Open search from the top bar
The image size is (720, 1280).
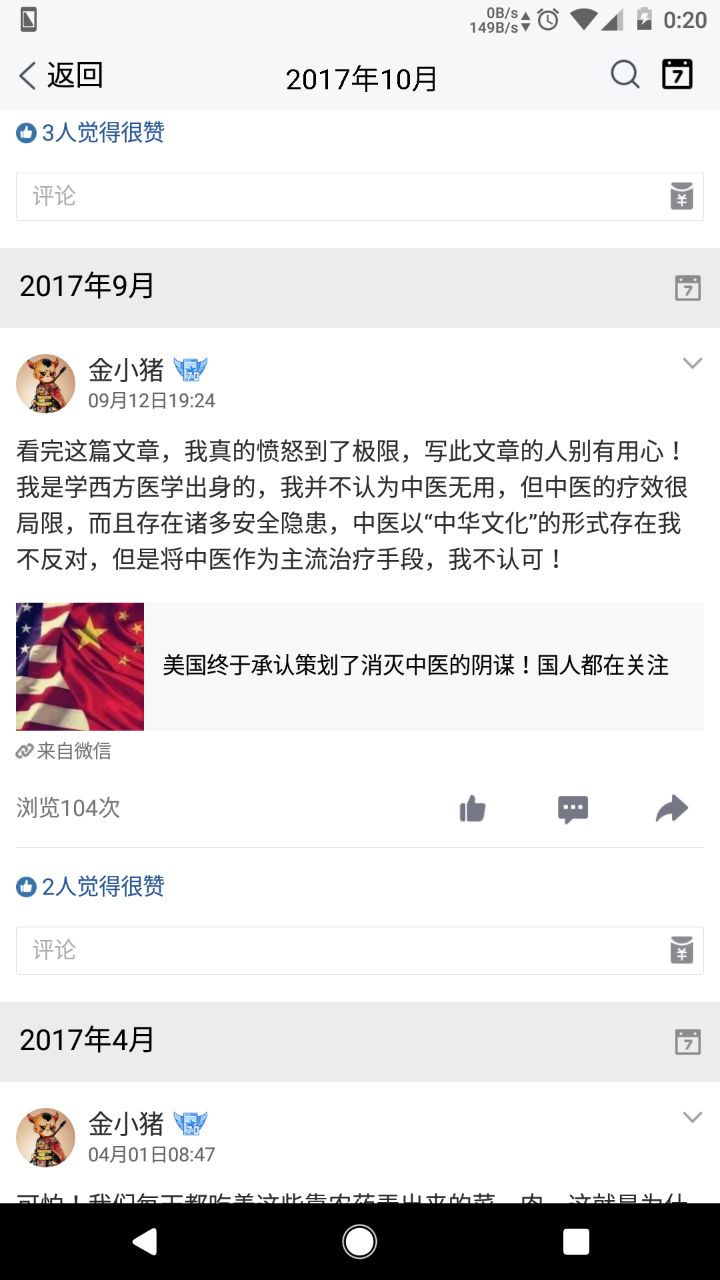pyautogui.click(x=625, y=74)
